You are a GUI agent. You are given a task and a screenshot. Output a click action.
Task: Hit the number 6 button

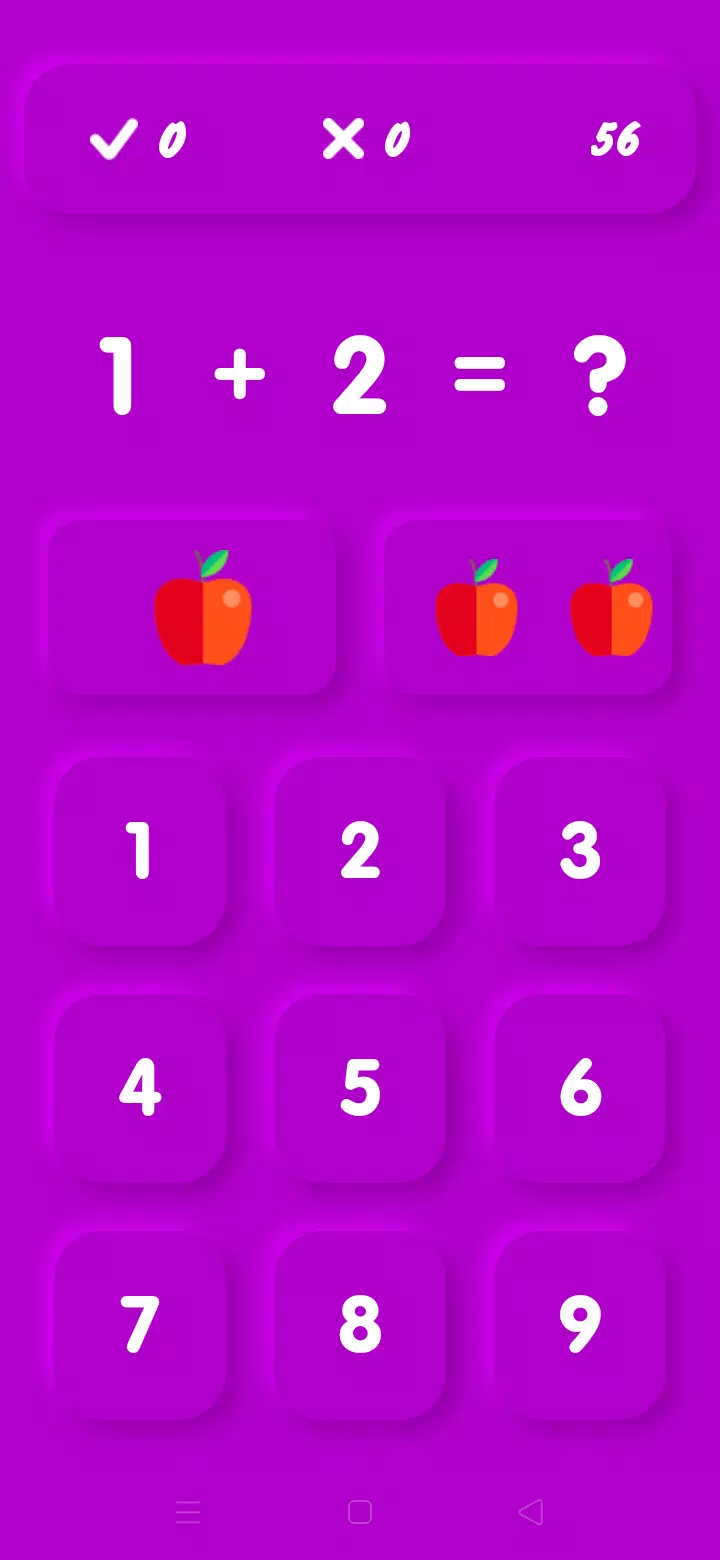point(580,1088)
